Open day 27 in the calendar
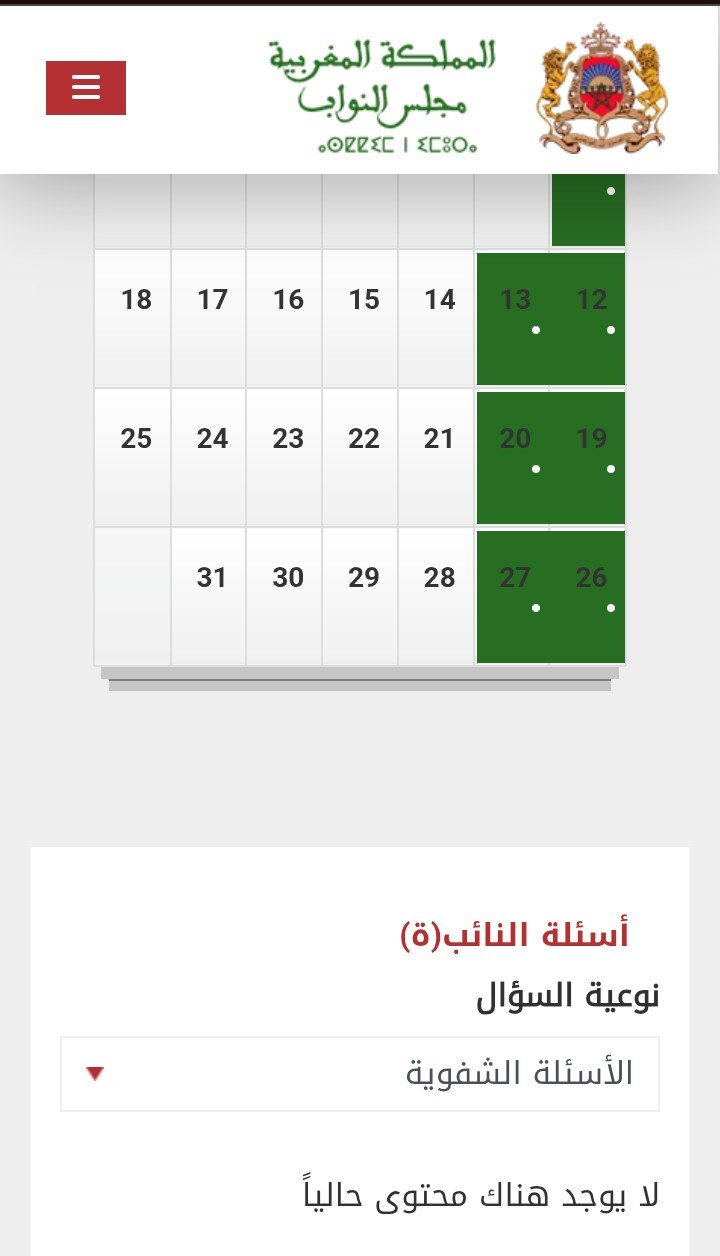 click(514, 596)
